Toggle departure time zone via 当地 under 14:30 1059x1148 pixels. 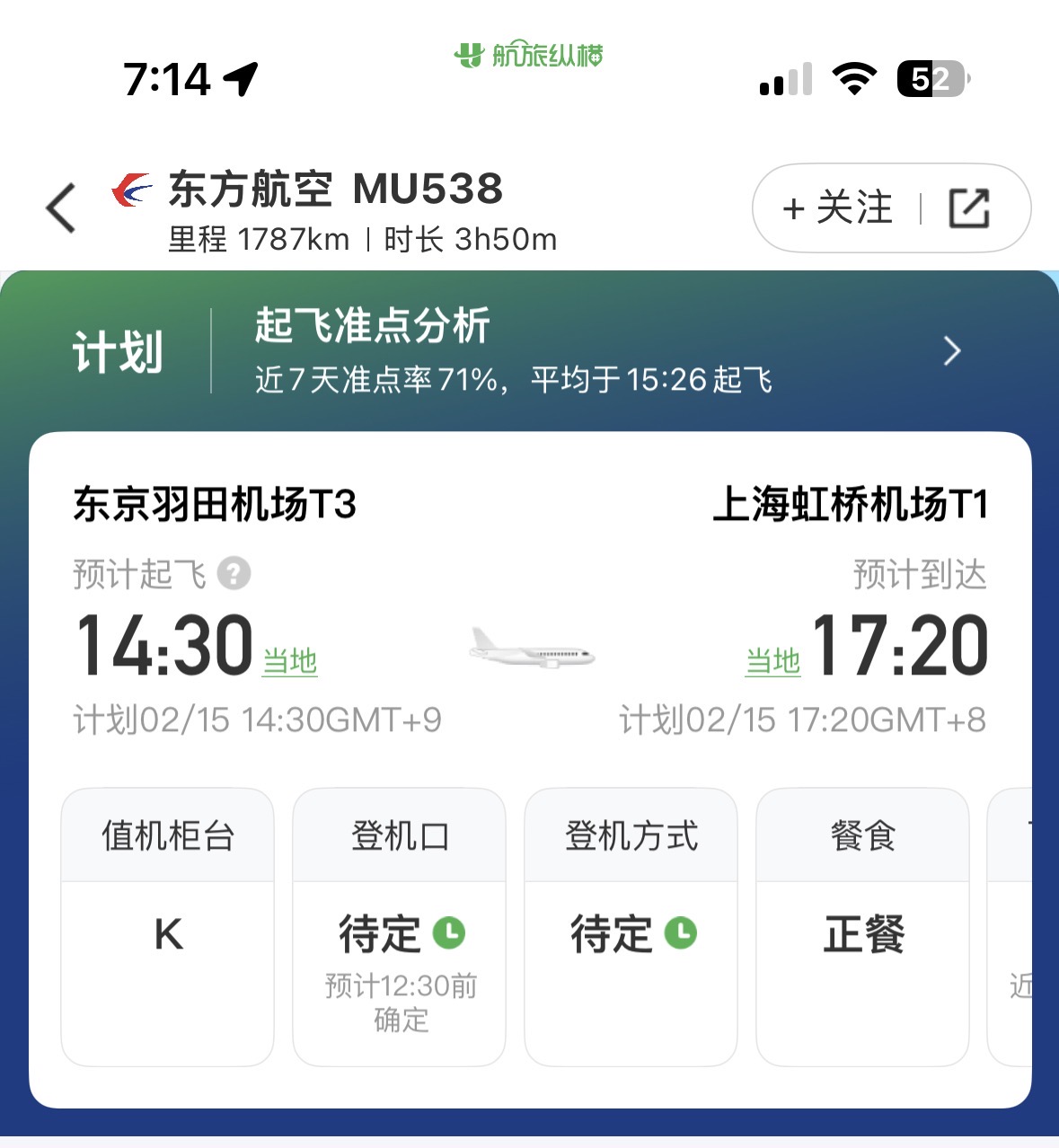point(289,662)
